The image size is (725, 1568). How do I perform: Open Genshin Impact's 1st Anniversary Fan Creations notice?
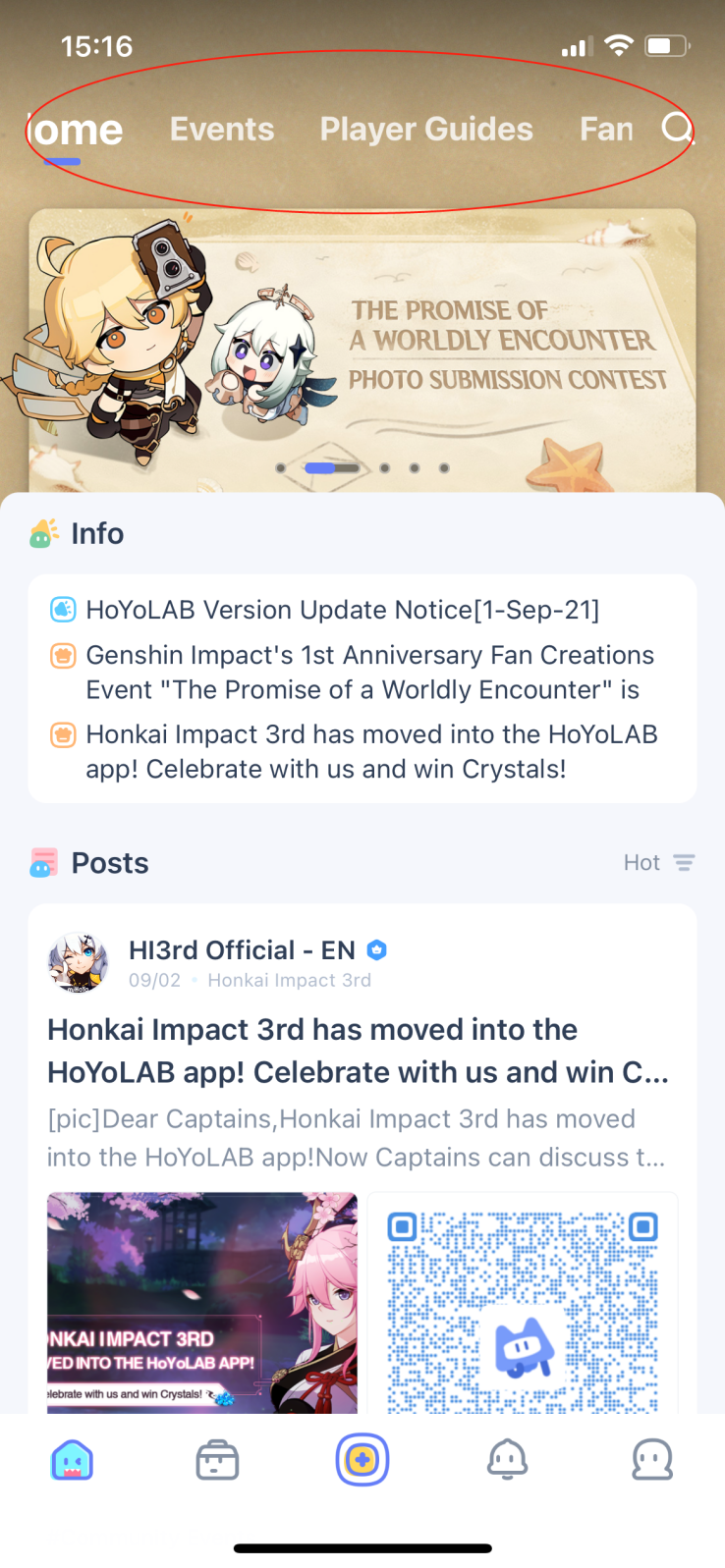(x=369, y=672)
